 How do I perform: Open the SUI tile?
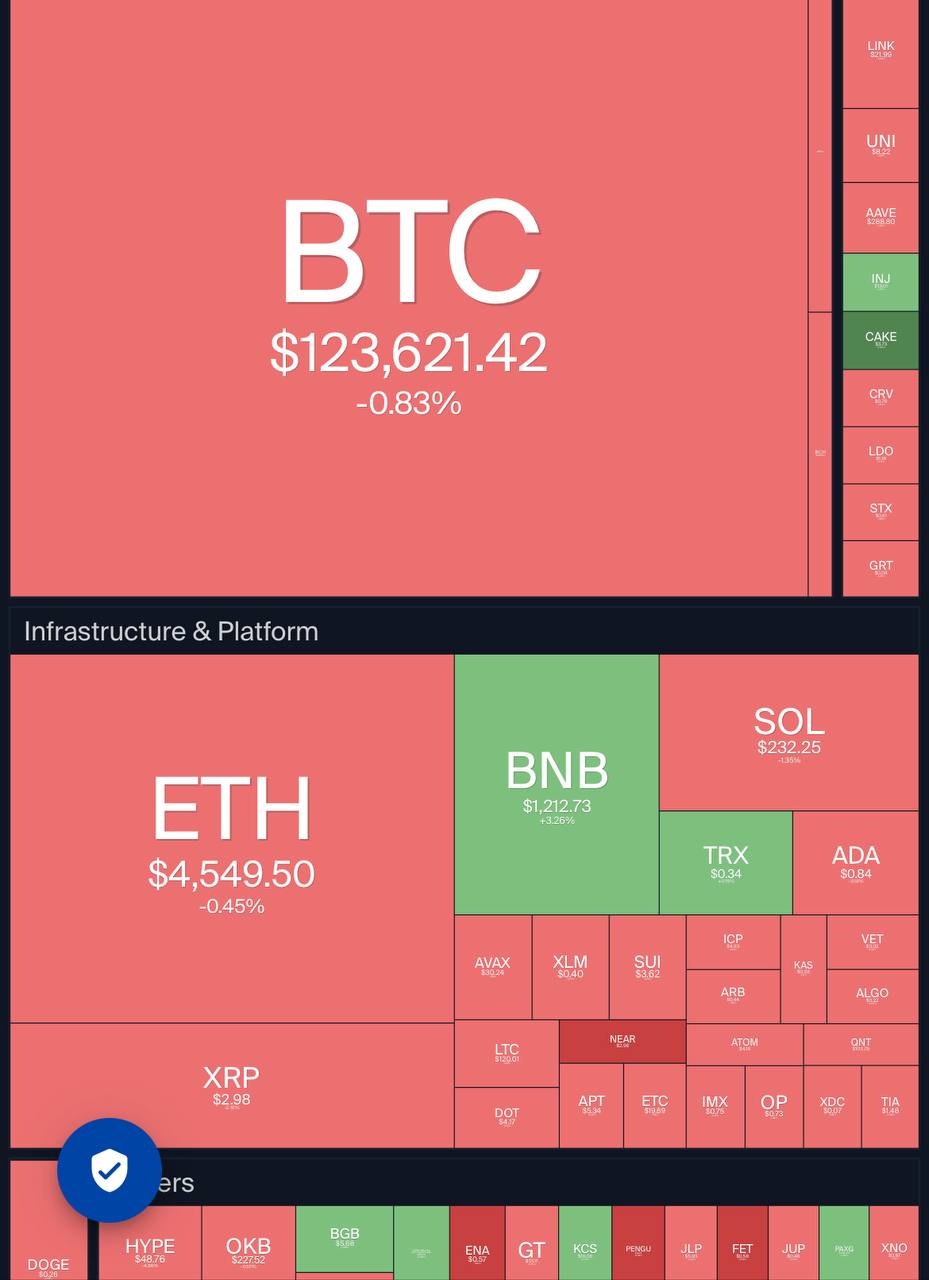[647, 966]
